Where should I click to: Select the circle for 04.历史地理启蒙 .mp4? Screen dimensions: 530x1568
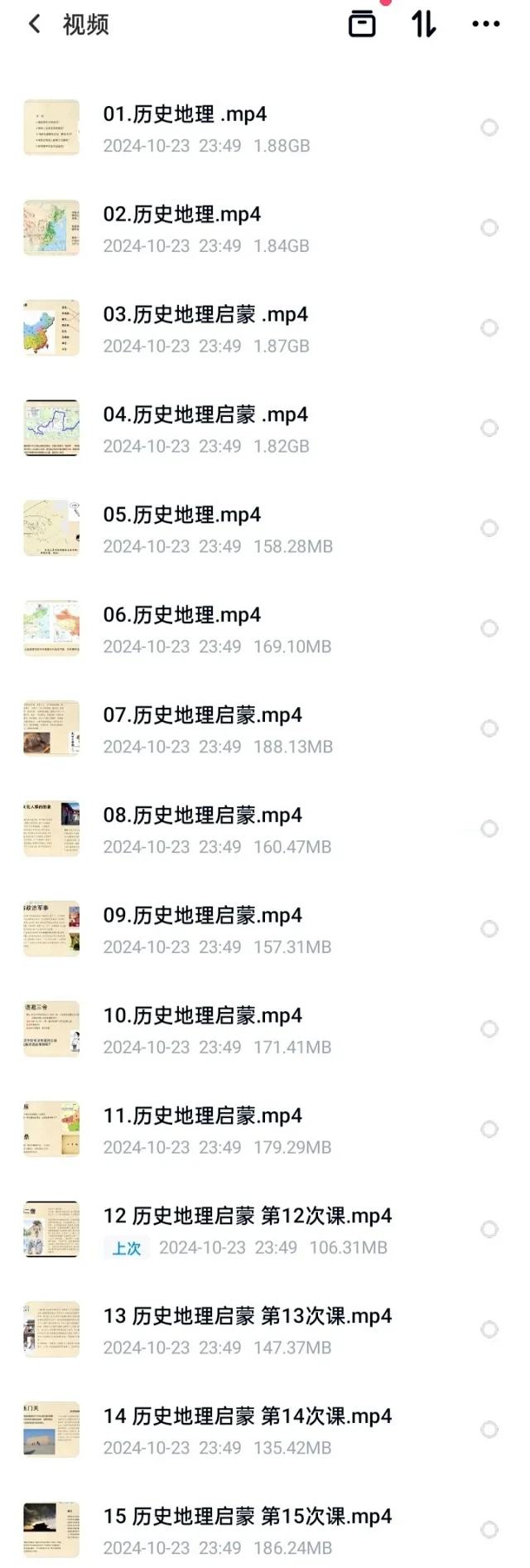pyautogui.click(x=489, y=428)
